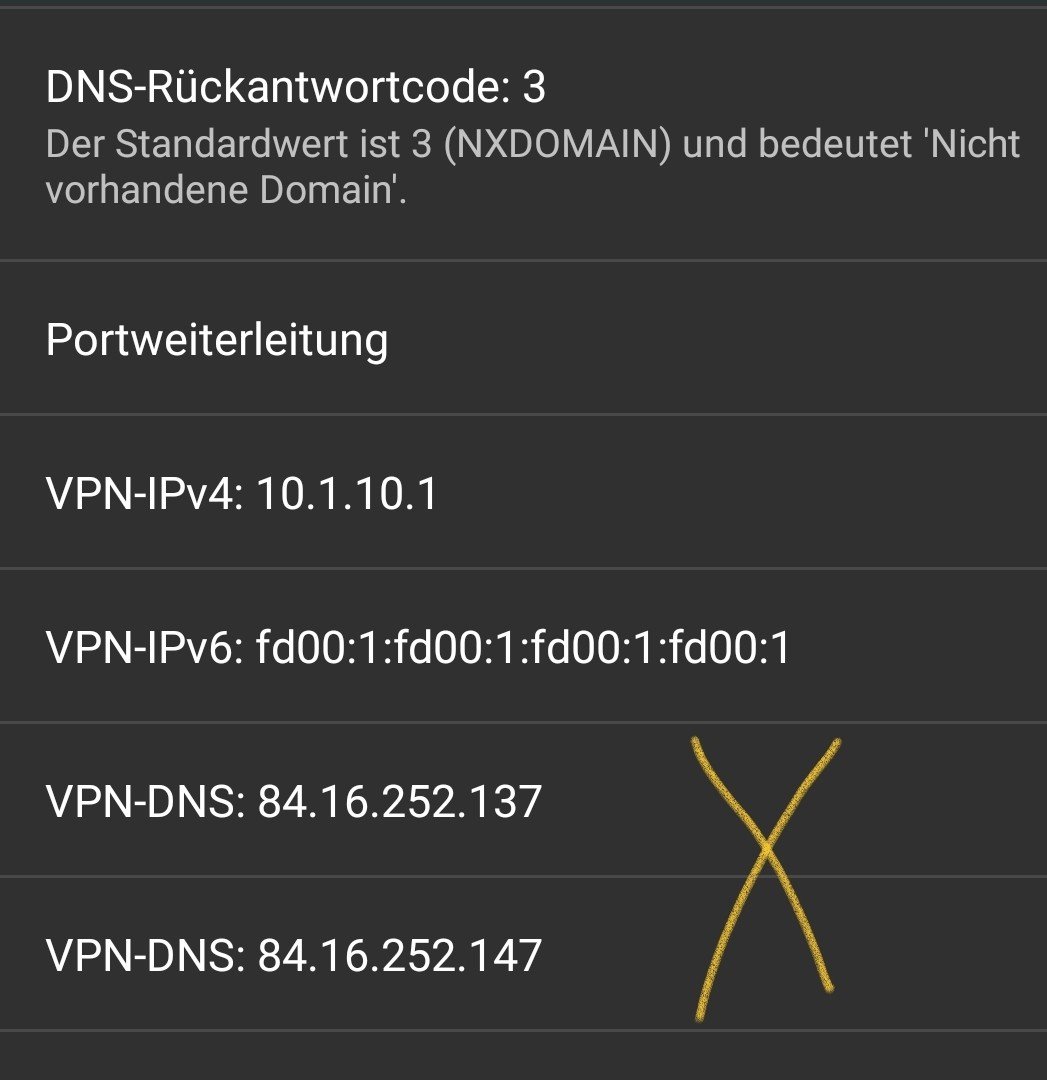
Task: Change the VPN-IPv6 address setting
Action: click(x=418, y=648)
